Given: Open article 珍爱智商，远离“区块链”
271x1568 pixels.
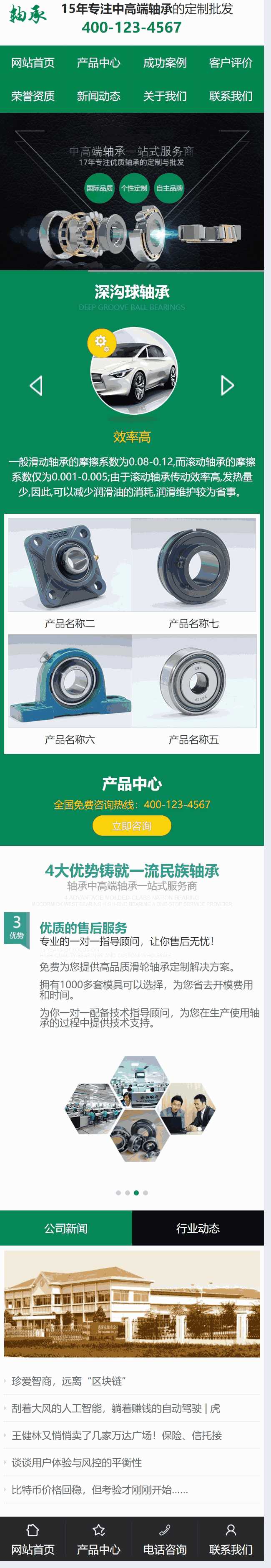Looking at the screenshot, I should tap(69, 1381).
